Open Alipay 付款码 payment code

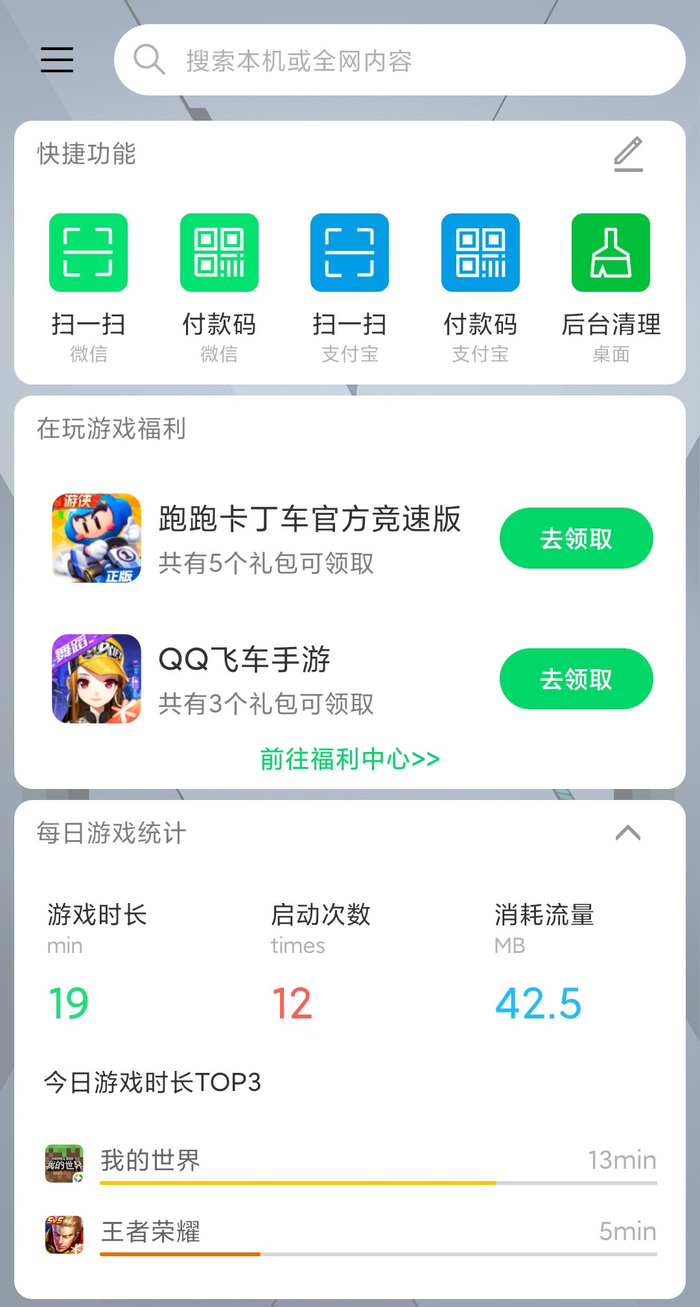480,253
